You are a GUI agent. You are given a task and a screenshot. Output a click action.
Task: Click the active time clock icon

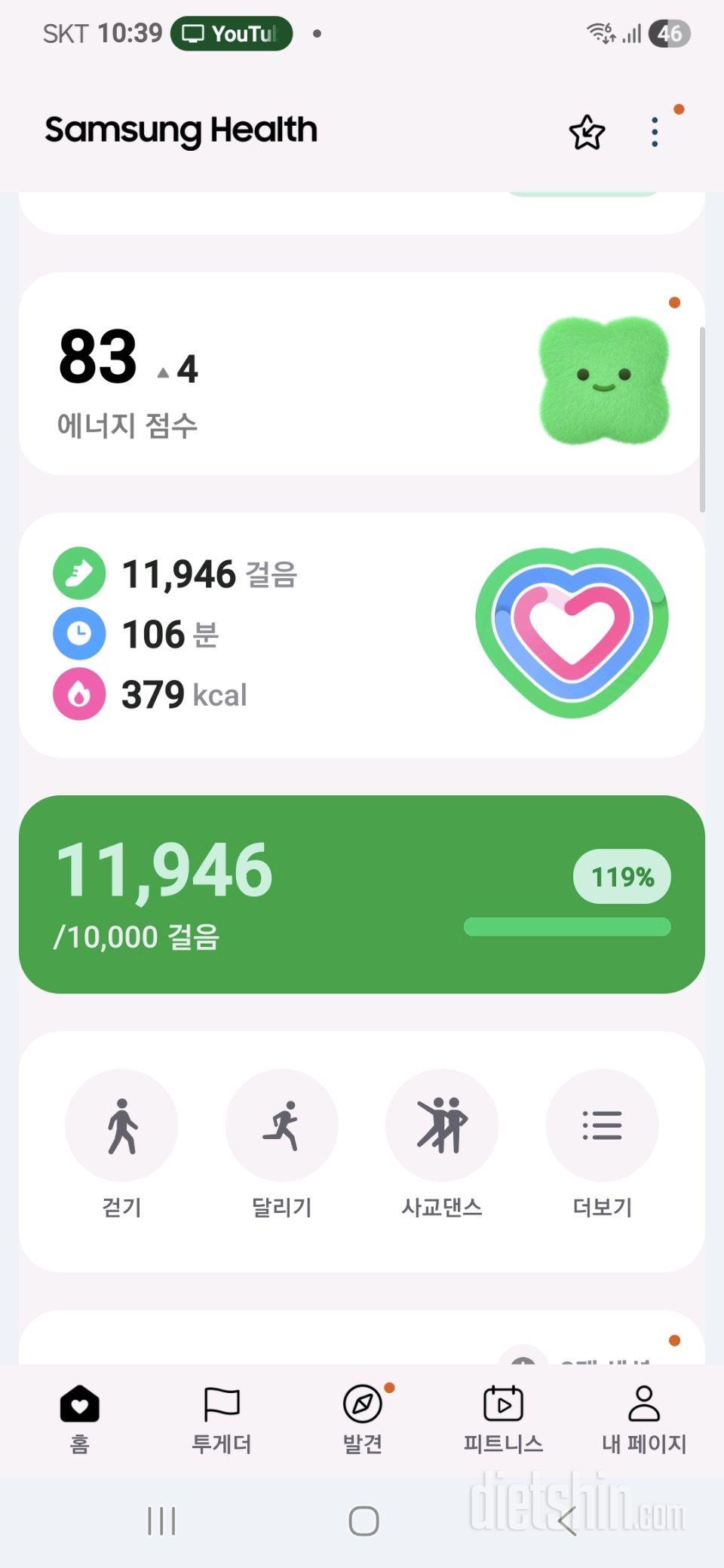tap(78, 634)
